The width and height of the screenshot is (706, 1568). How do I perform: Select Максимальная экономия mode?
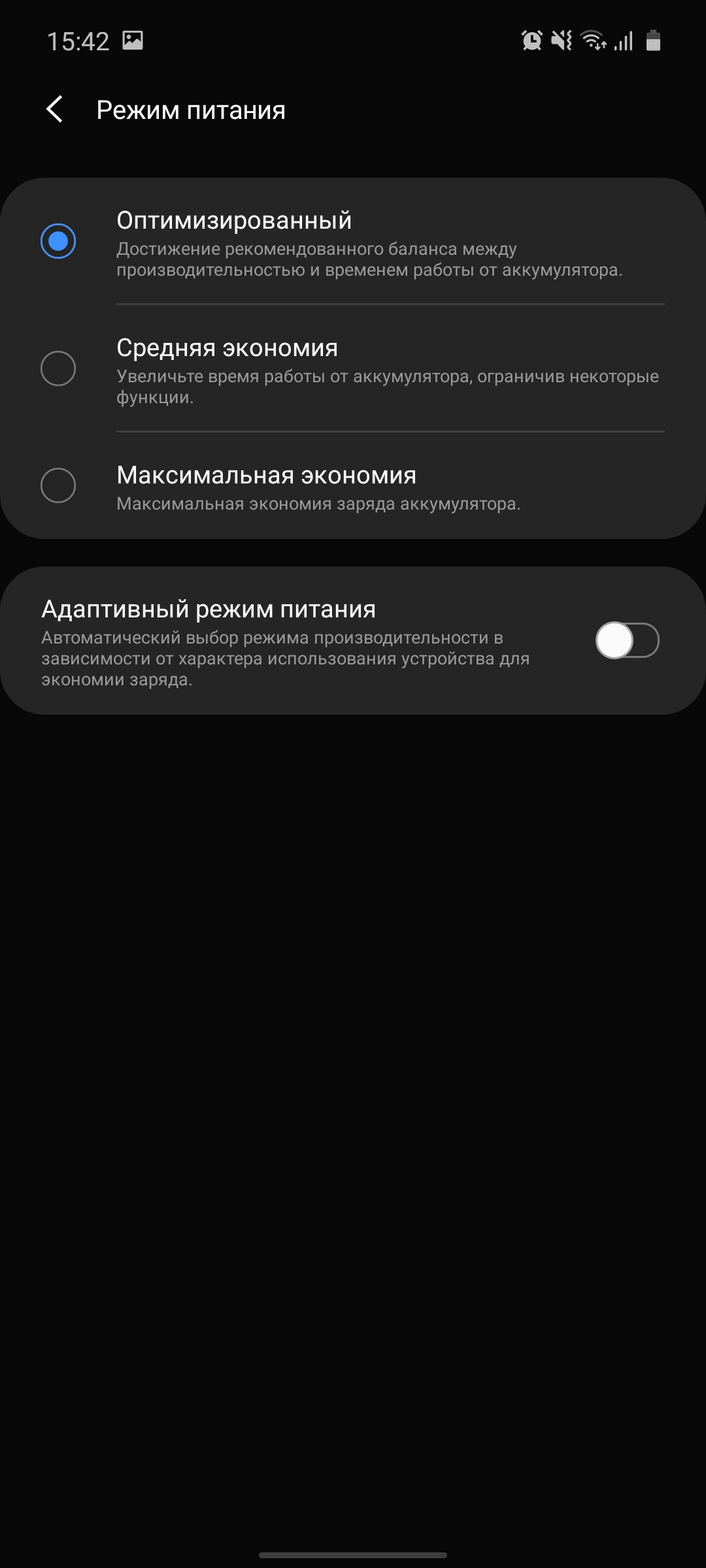58,485
